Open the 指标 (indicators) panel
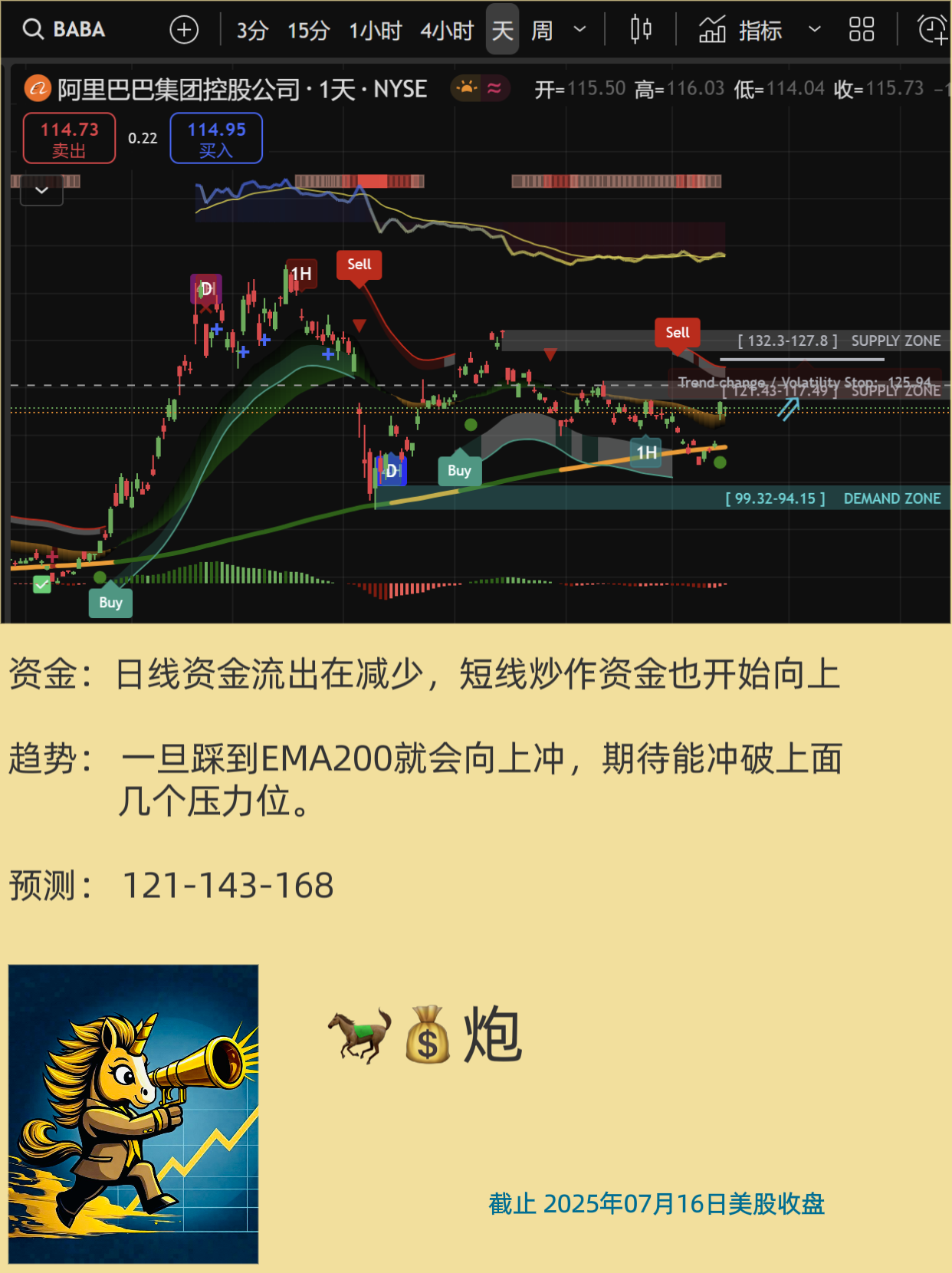The height and width of the screenshot is (1273, 952). coord(760,31)
